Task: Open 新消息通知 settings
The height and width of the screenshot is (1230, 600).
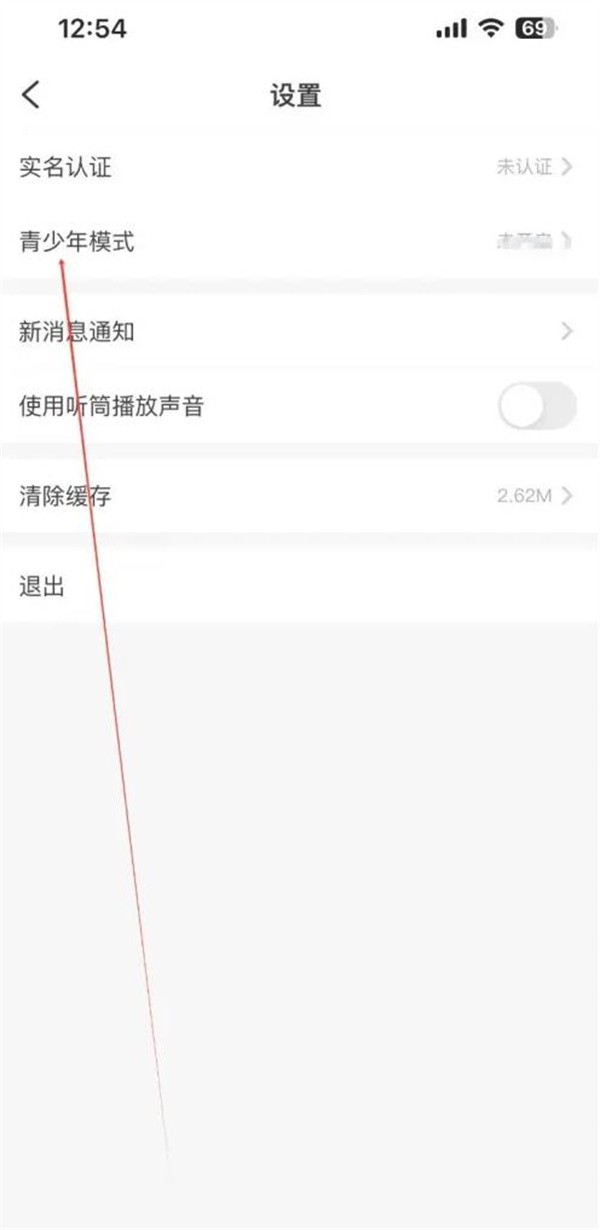Action: coord(300,331)
